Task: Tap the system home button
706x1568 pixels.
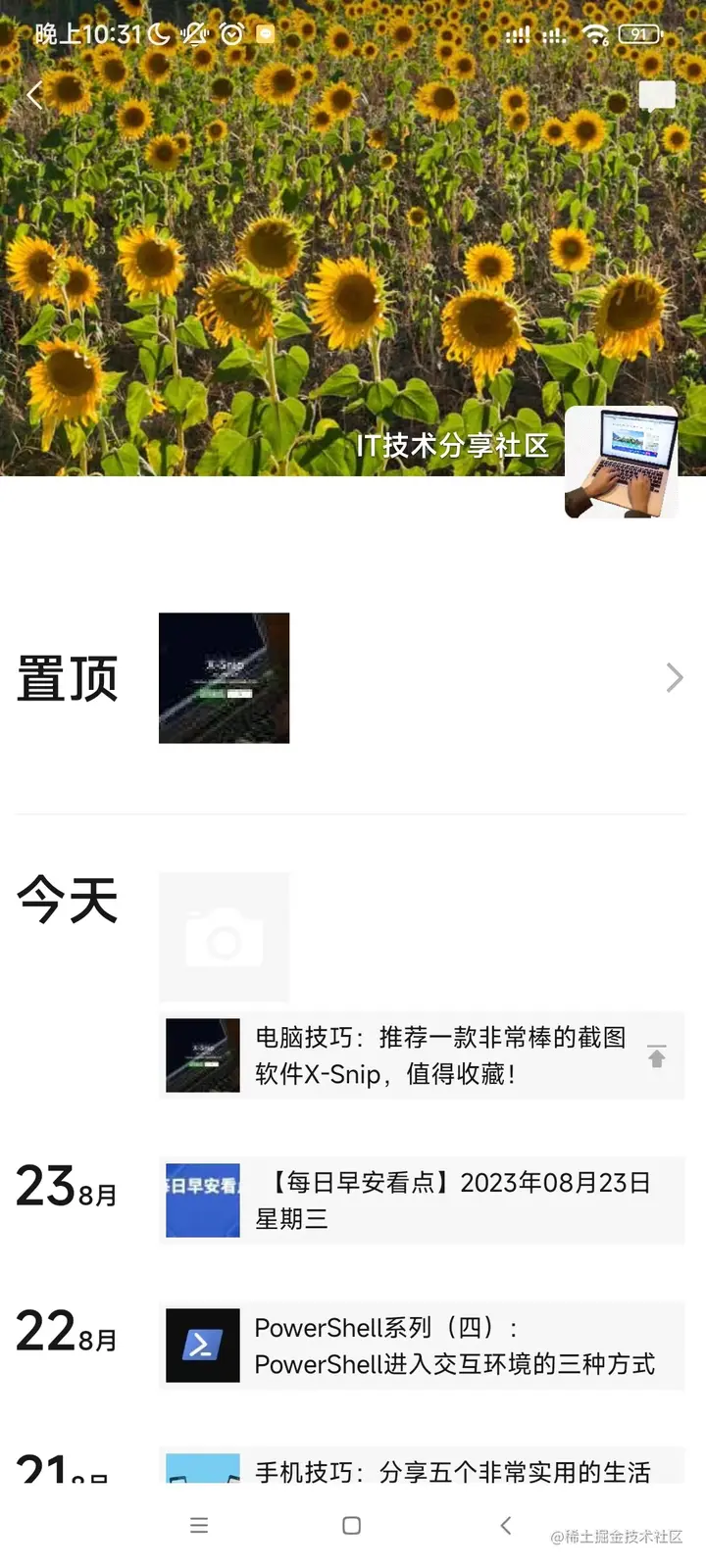Action: coord(352,1526)
